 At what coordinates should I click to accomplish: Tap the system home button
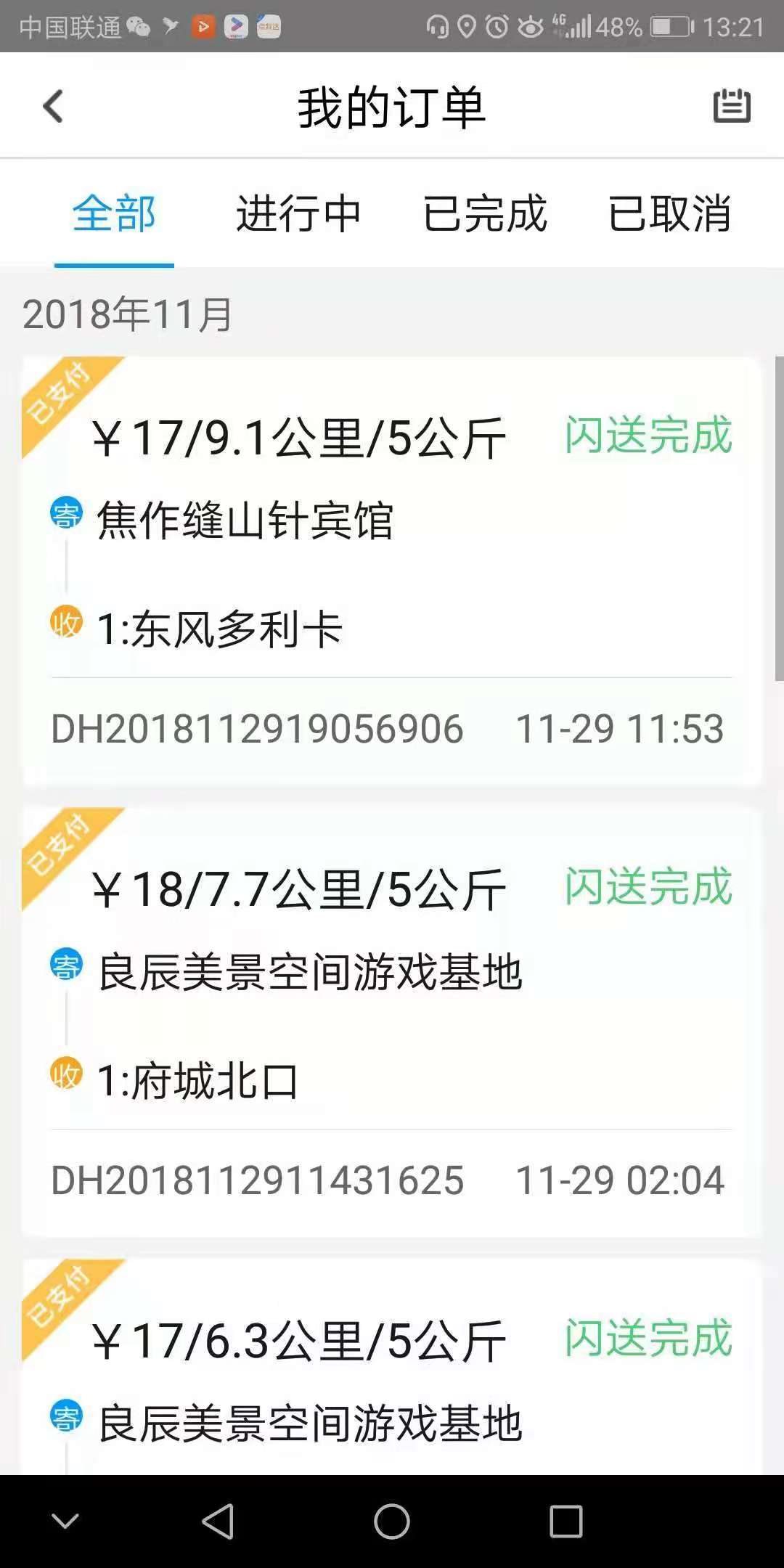coord(392,1521)
